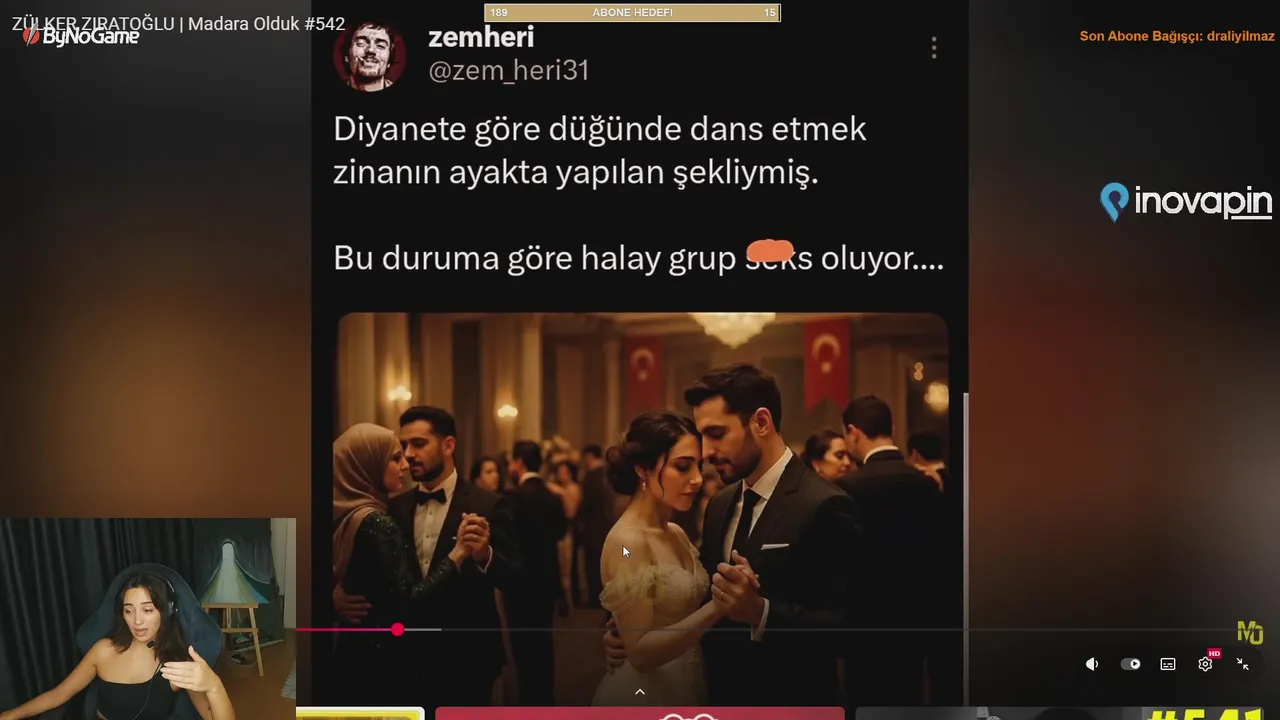Turn on subtitles and captions
Screen dimensions: 1280x720
pyautogui.click(x=1168, y=664)
